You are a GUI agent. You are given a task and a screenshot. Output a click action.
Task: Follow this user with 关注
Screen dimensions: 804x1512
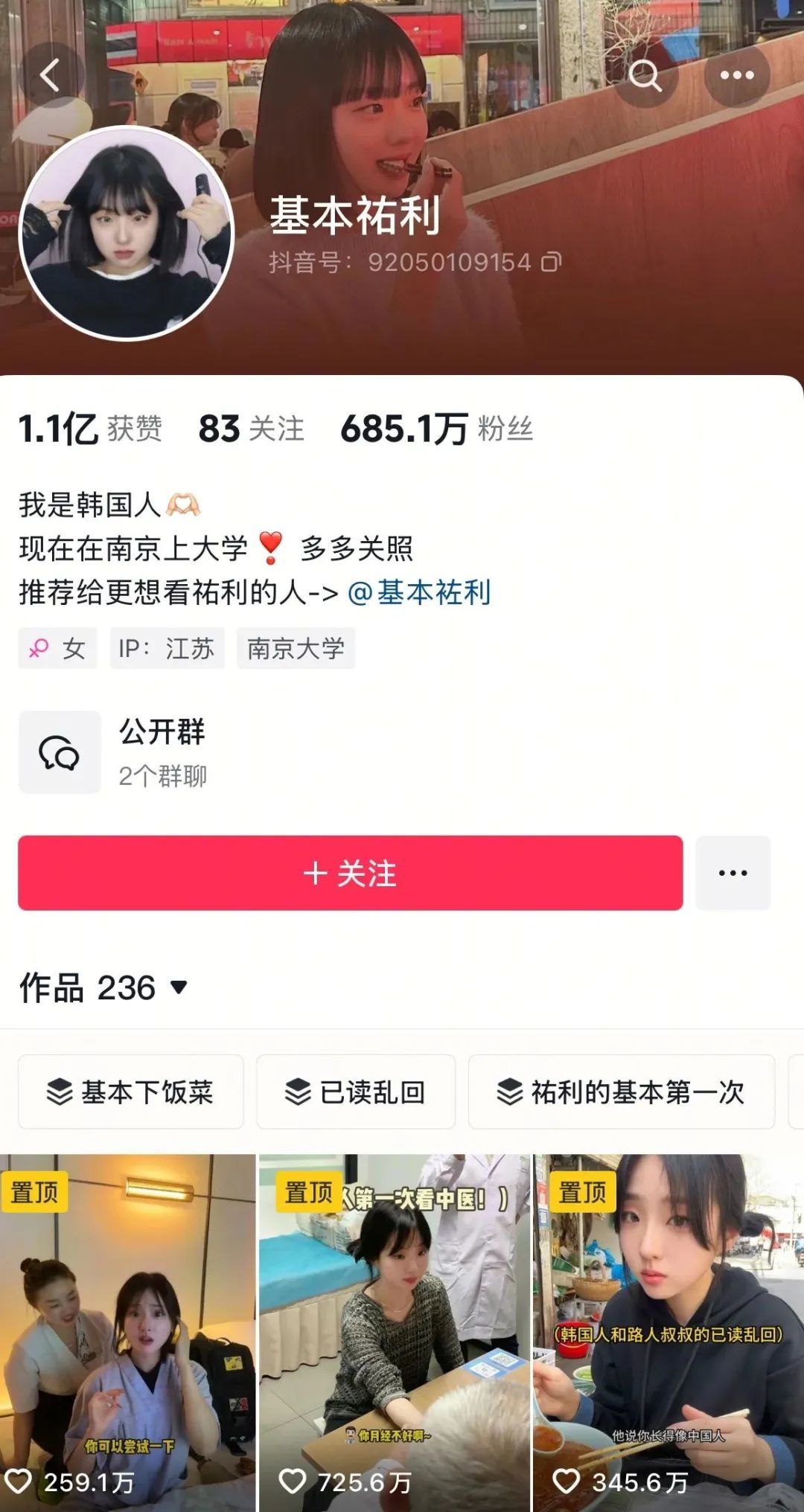click(x=350, y=873)
